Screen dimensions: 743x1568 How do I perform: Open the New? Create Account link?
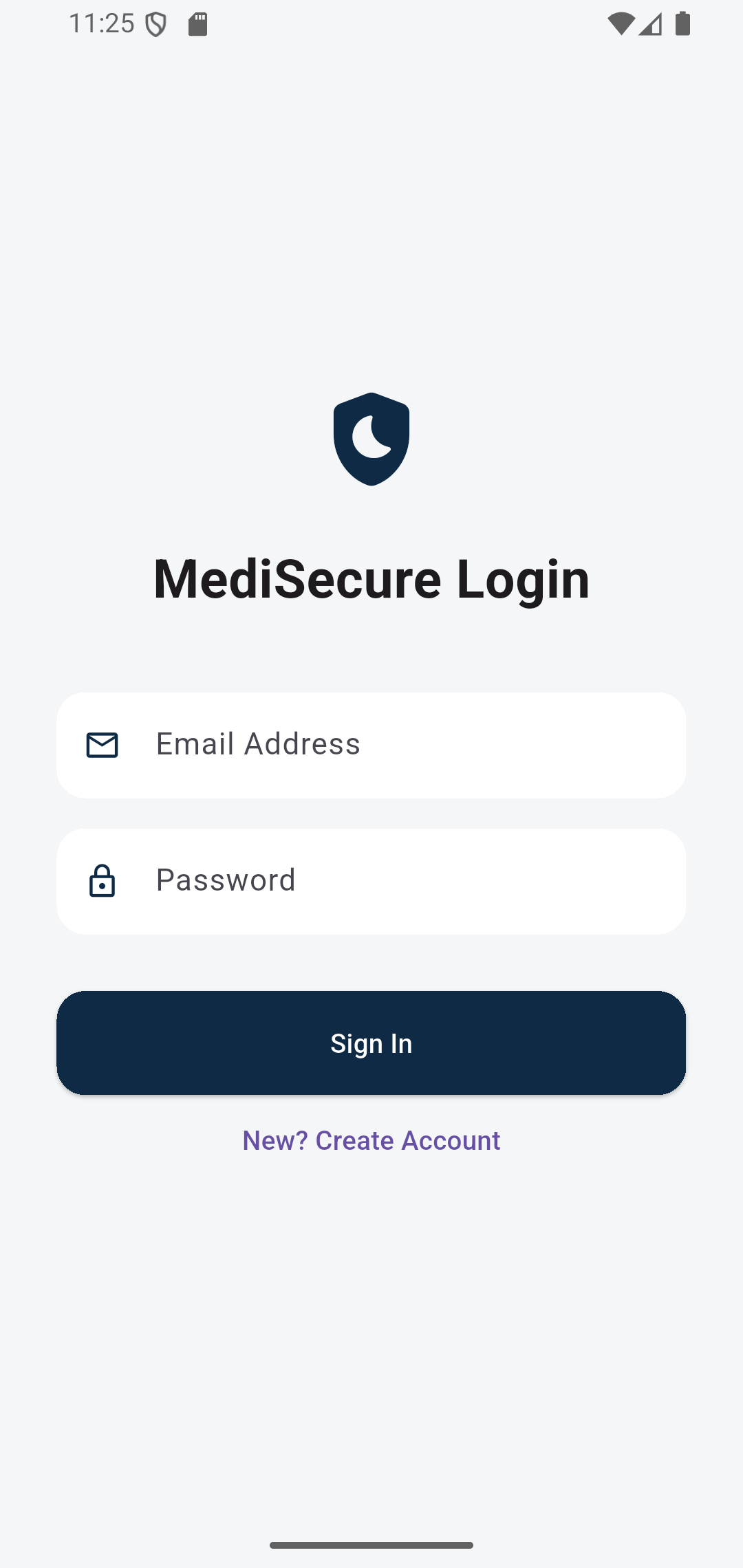coord(371,1140)
